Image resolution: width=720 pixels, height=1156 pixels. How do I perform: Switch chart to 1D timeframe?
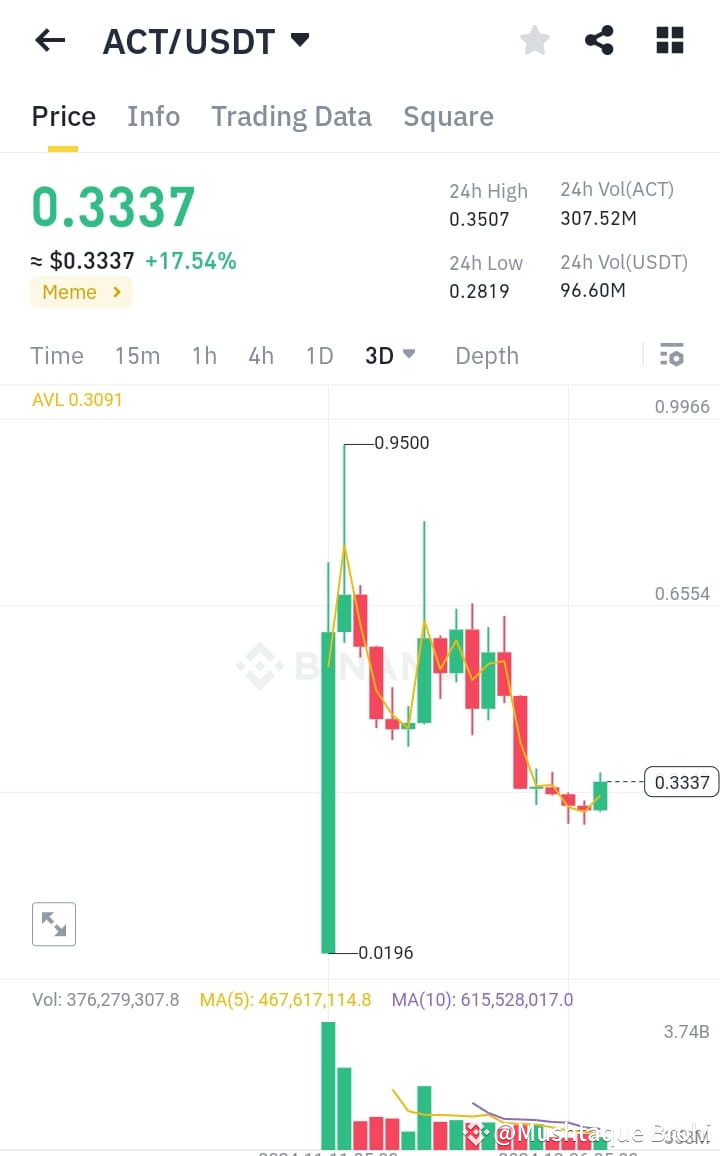(x=319, y=355)
